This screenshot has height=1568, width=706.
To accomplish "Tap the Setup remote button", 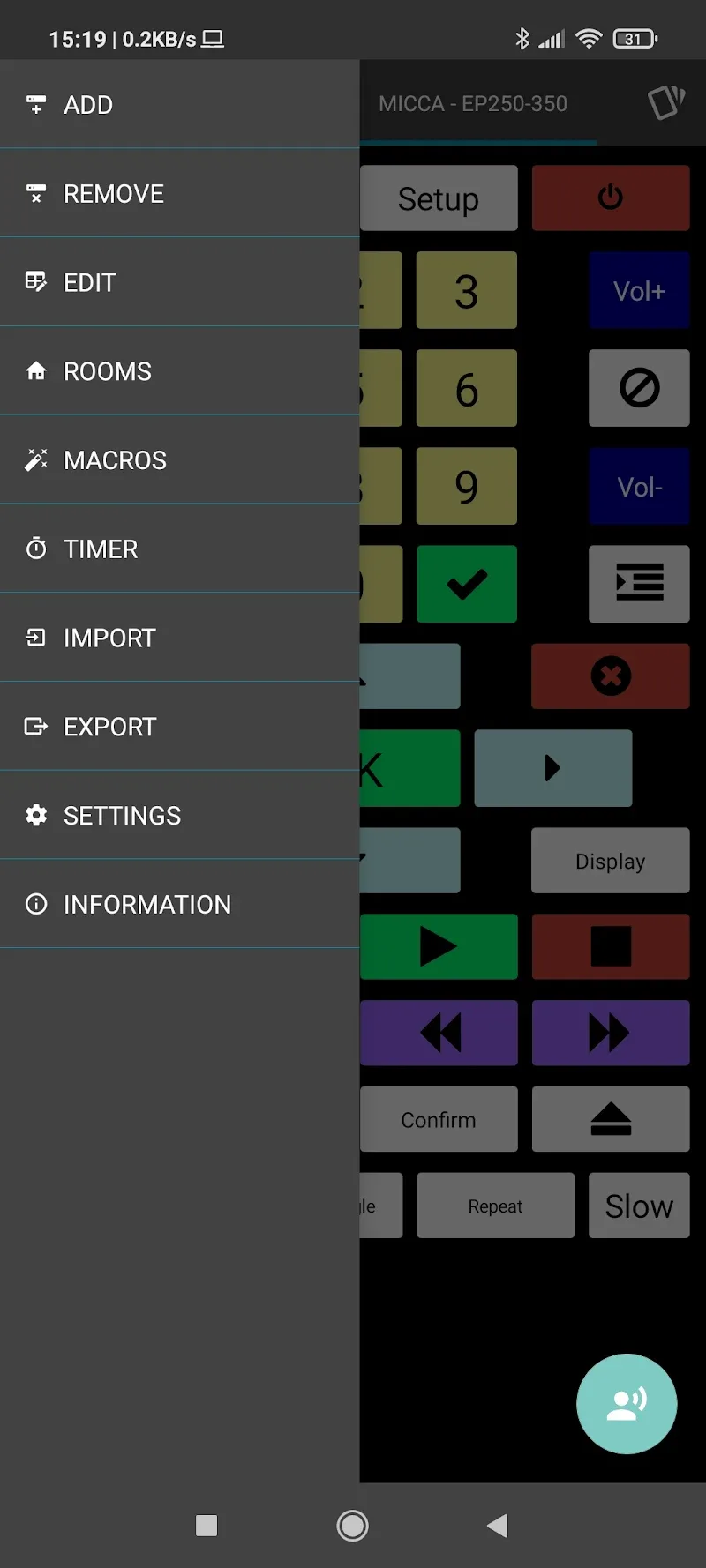I will 439,198.
